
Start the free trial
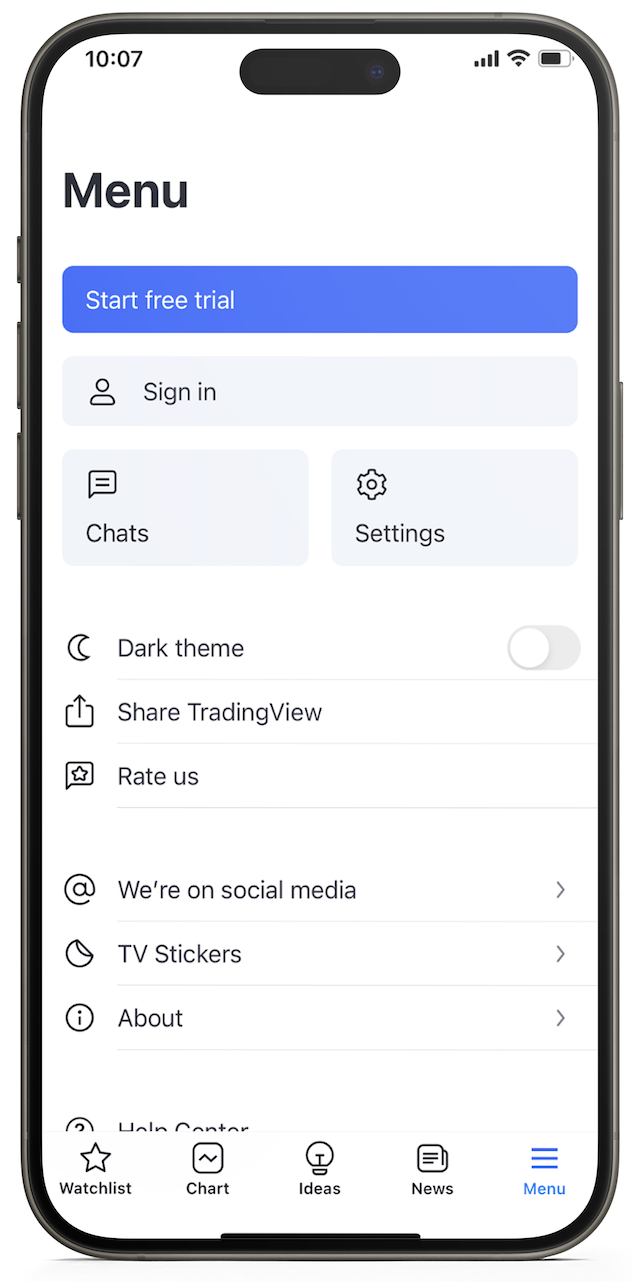pos(319,299)
